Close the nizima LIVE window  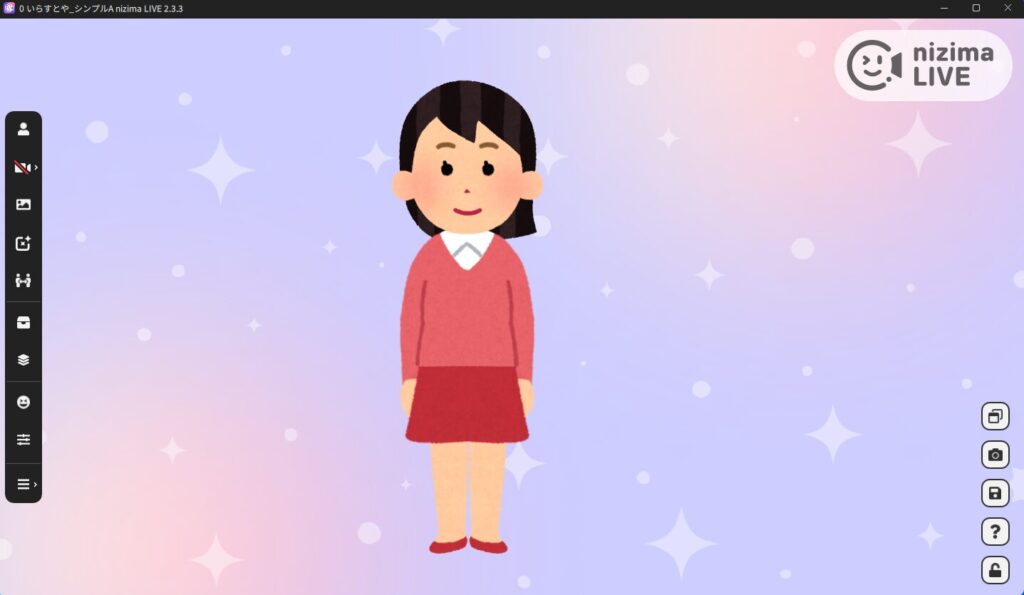coord(1007,8)
